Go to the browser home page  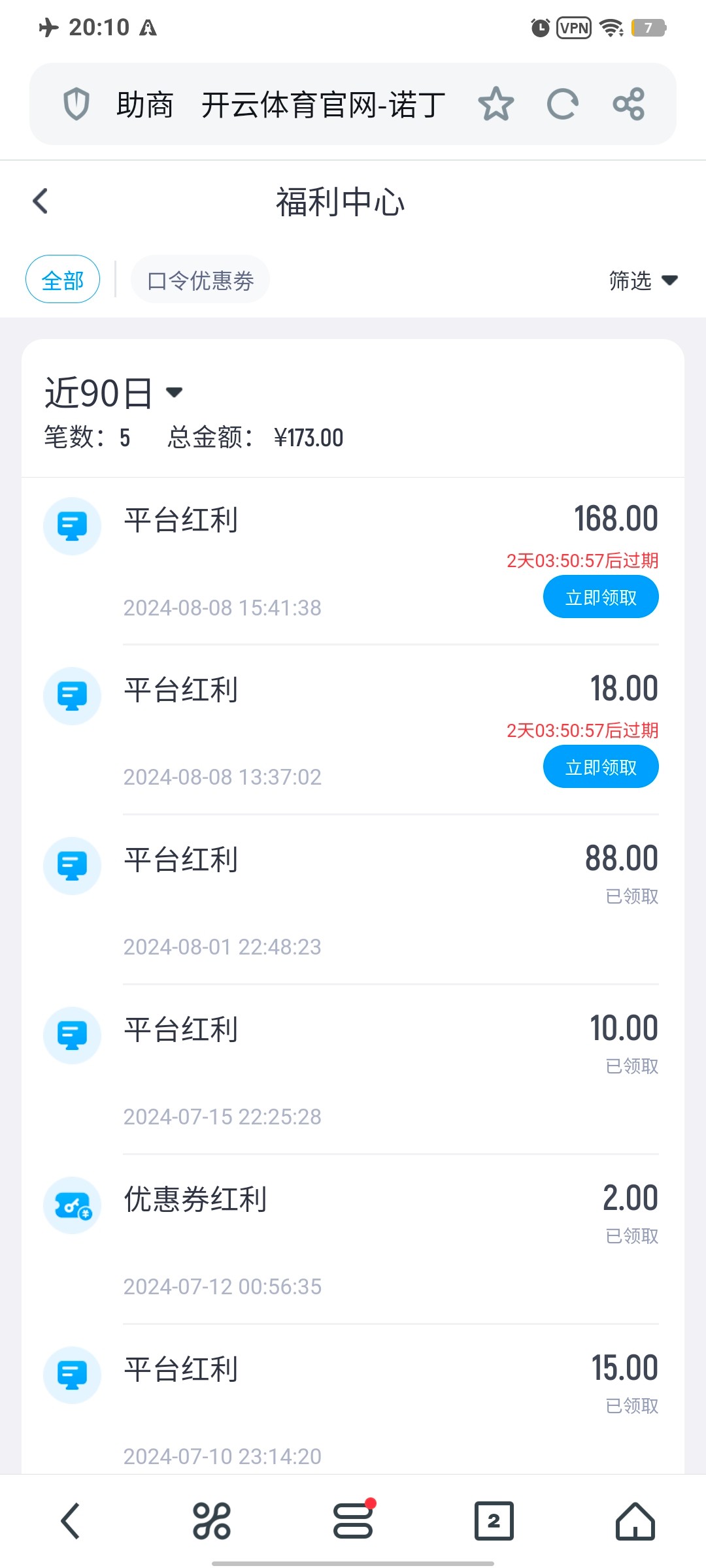(635, 1521)
